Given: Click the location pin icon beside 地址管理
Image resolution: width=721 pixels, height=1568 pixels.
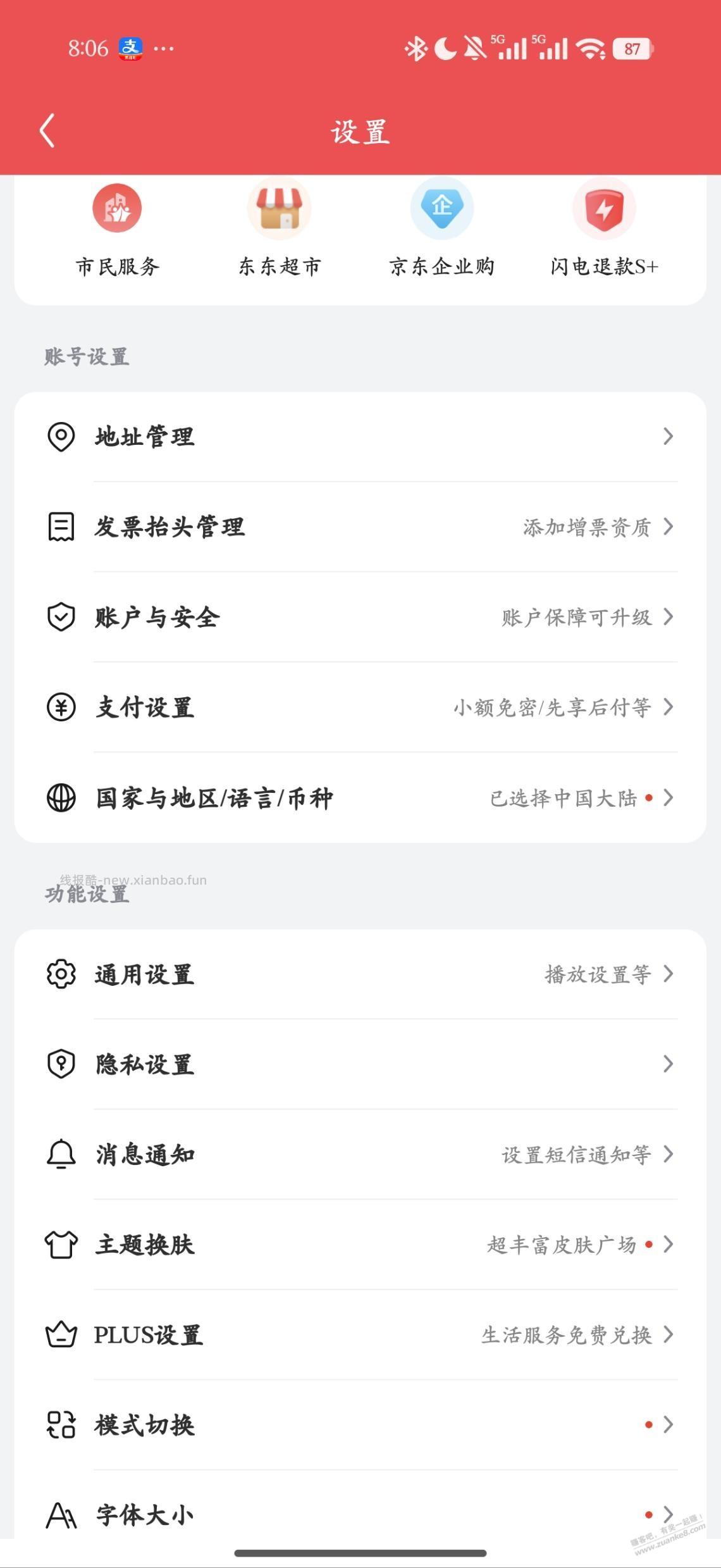Looking at the screenshot, I should [x=61, y=435].
